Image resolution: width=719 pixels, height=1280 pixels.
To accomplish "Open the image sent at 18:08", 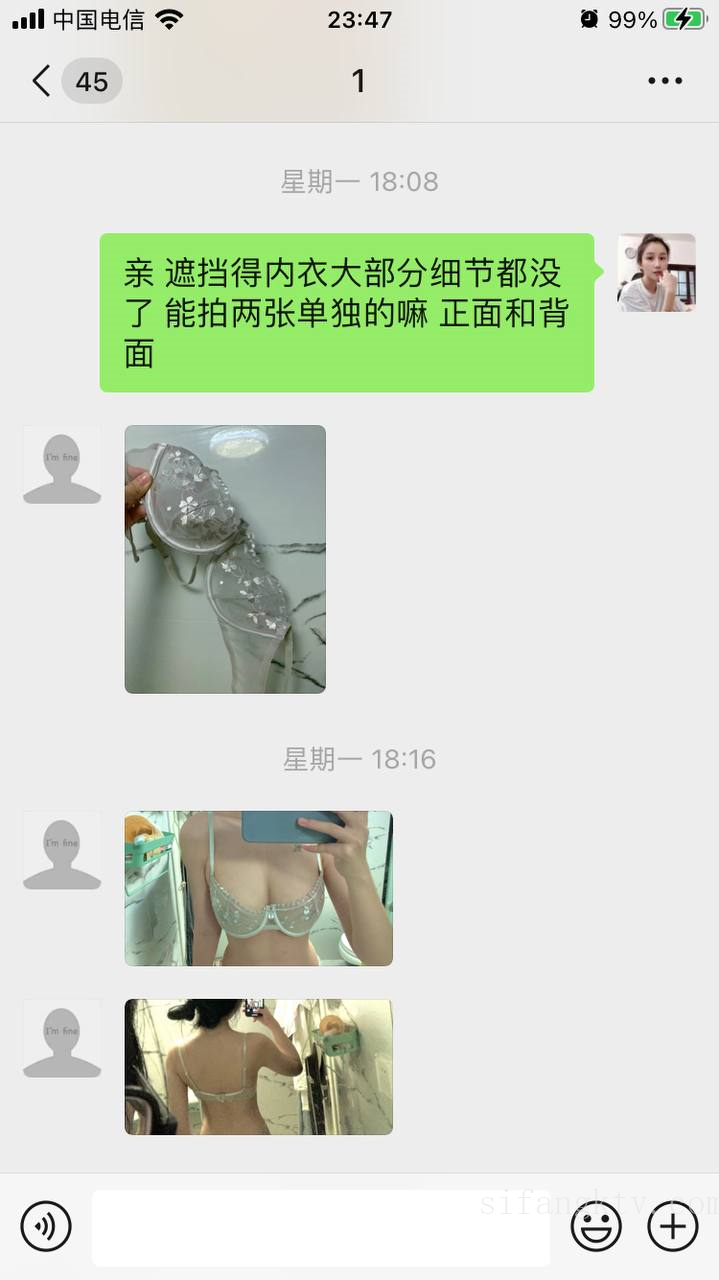I will (x=225, y=559).
